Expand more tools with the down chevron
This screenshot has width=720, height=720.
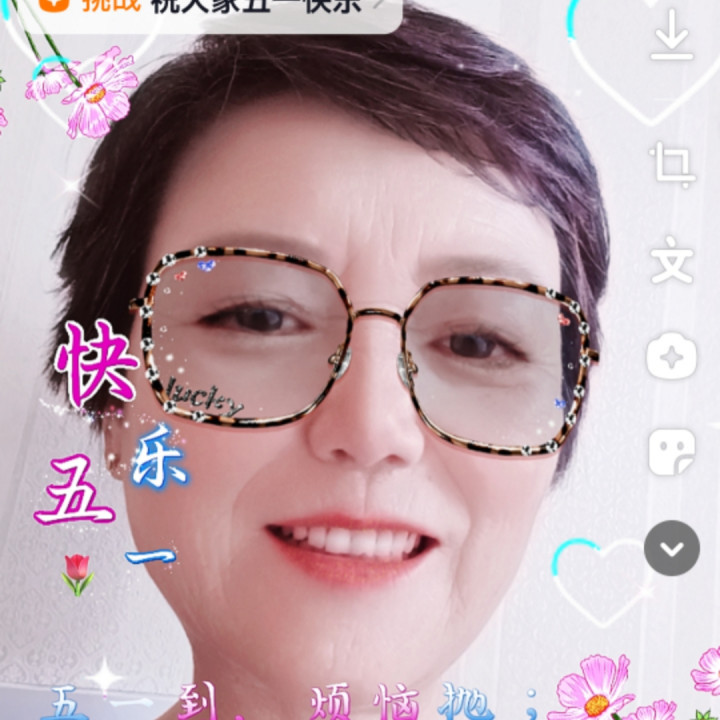(x=672, y=548)
